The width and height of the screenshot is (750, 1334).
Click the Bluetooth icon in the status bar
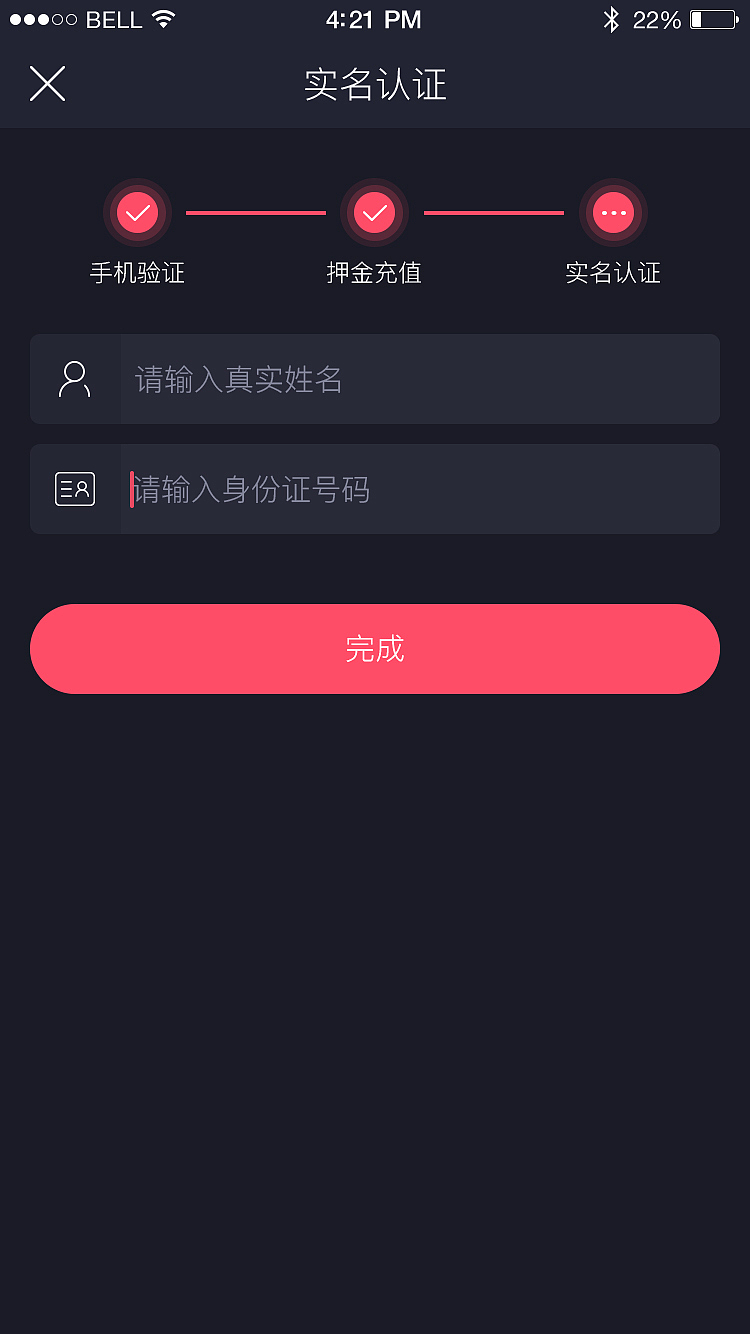611,17
